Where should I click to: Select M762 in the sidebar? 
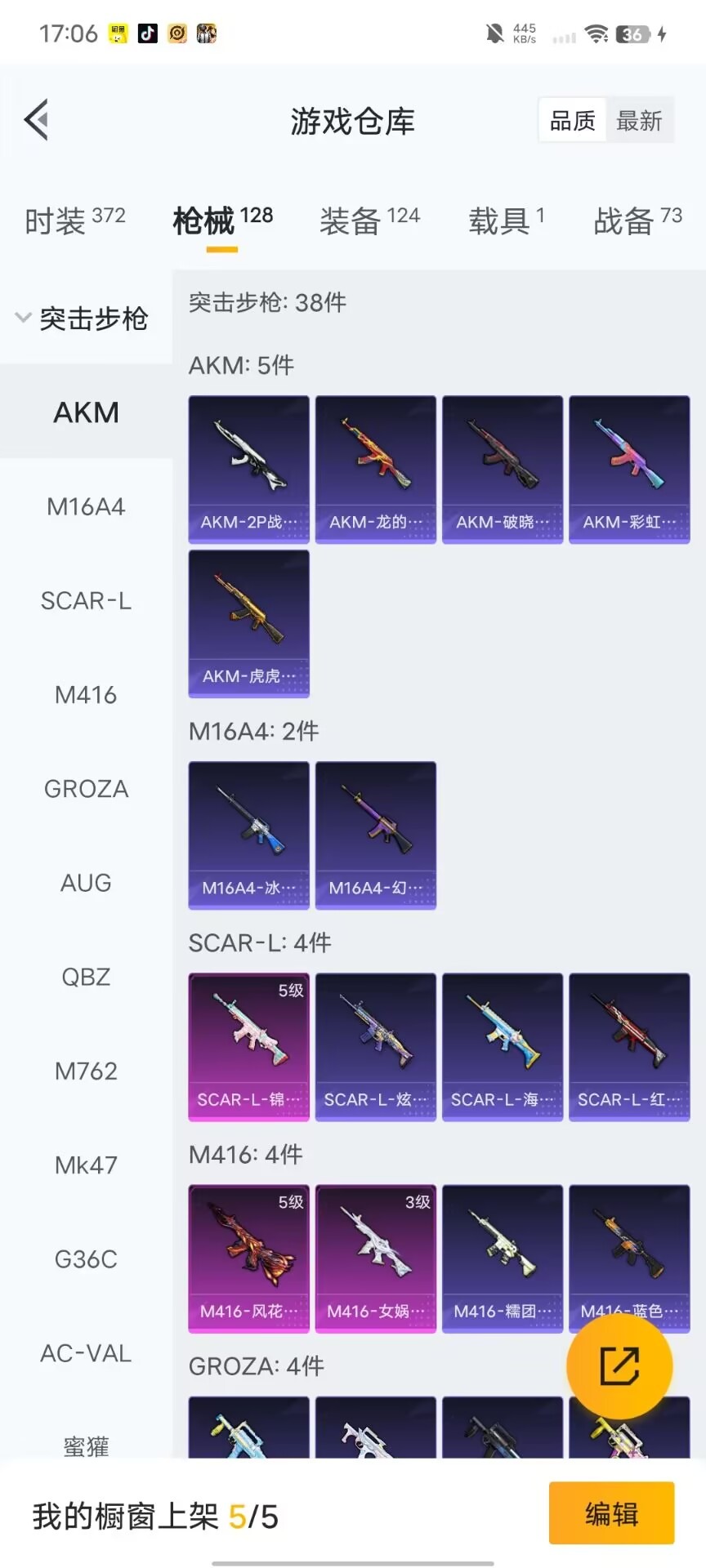(86, 1071)
